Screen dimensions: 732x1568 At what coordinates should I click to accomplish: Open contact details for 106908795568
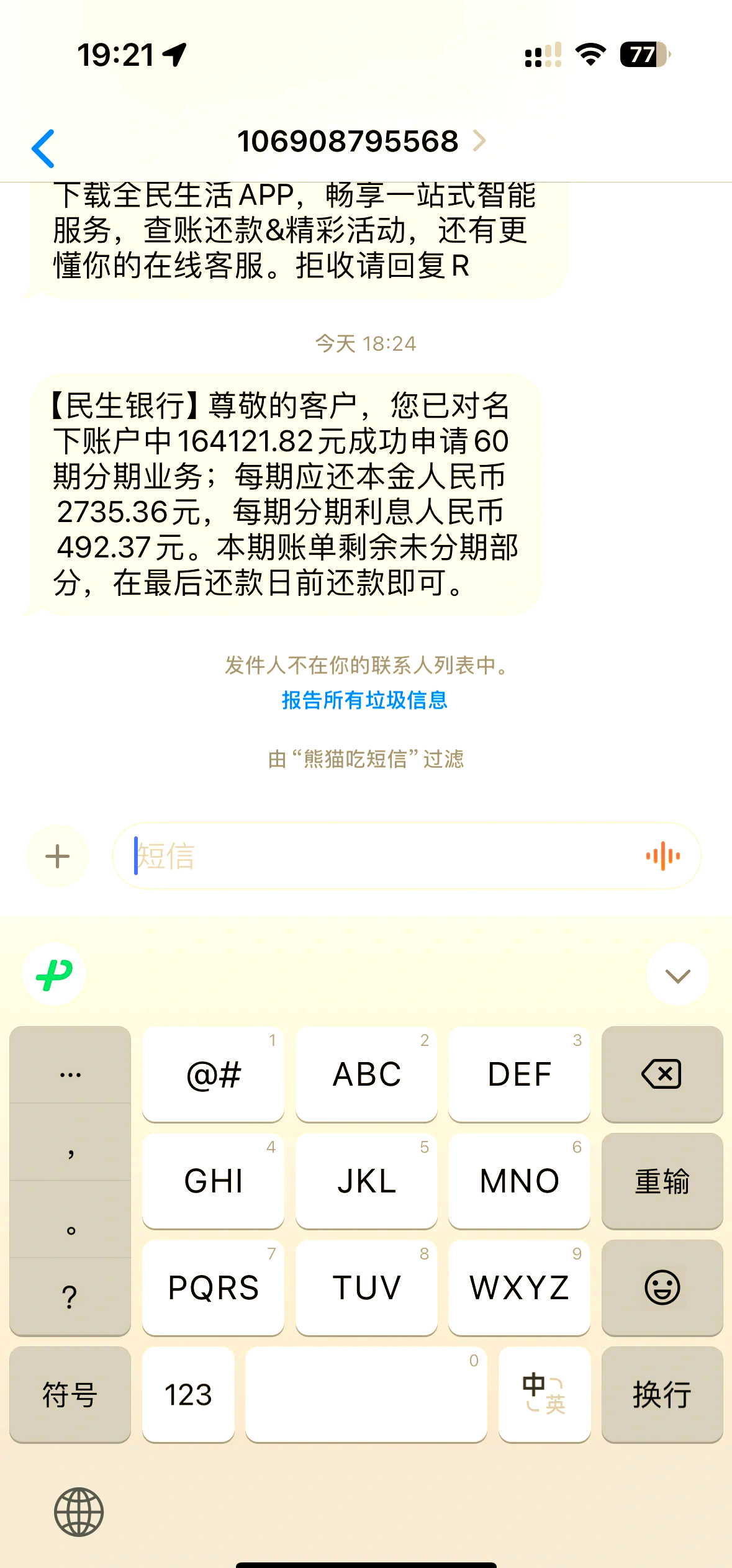(x=360, y=142)
